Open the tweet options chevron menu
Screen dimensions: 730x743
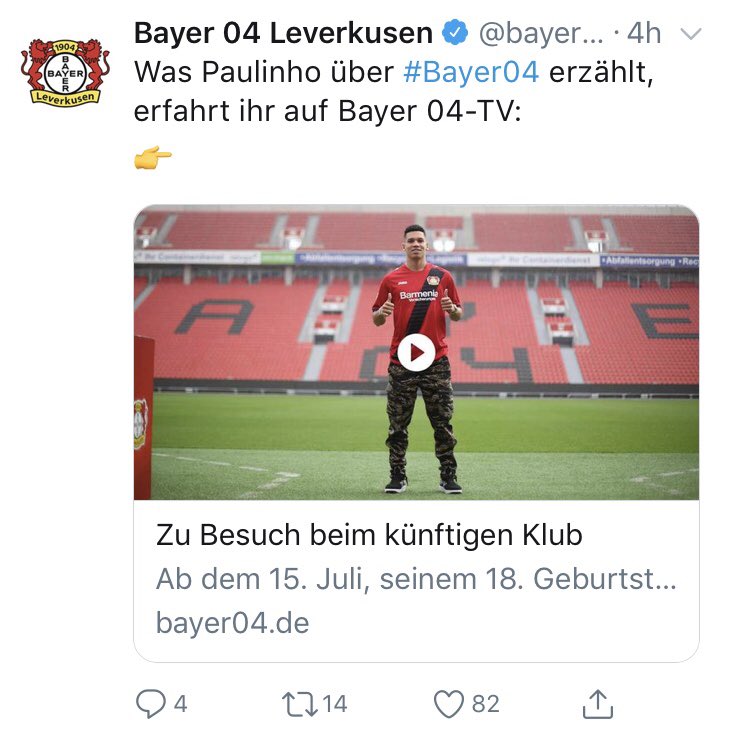(x=691, y=34)
